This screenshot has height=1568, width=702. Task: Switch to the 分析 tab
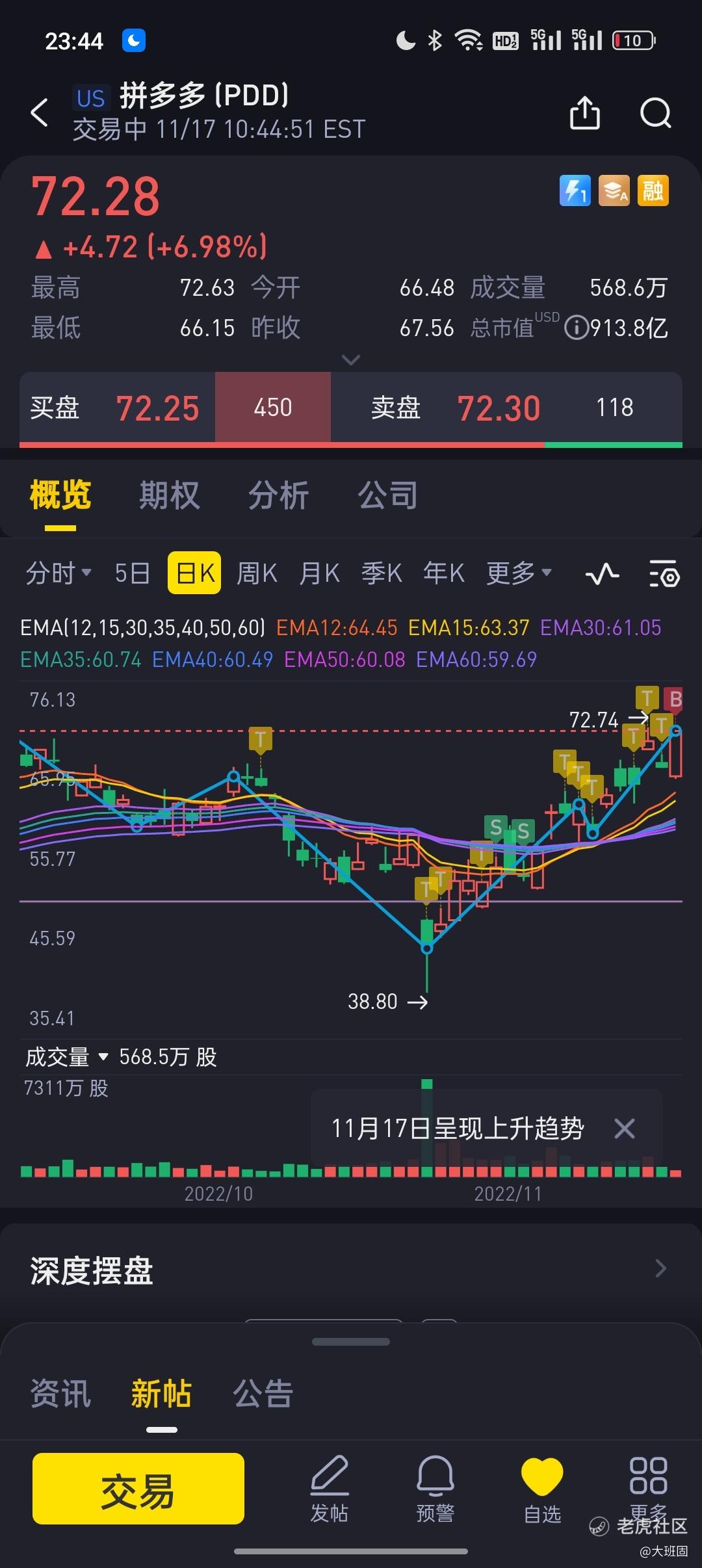278,495
